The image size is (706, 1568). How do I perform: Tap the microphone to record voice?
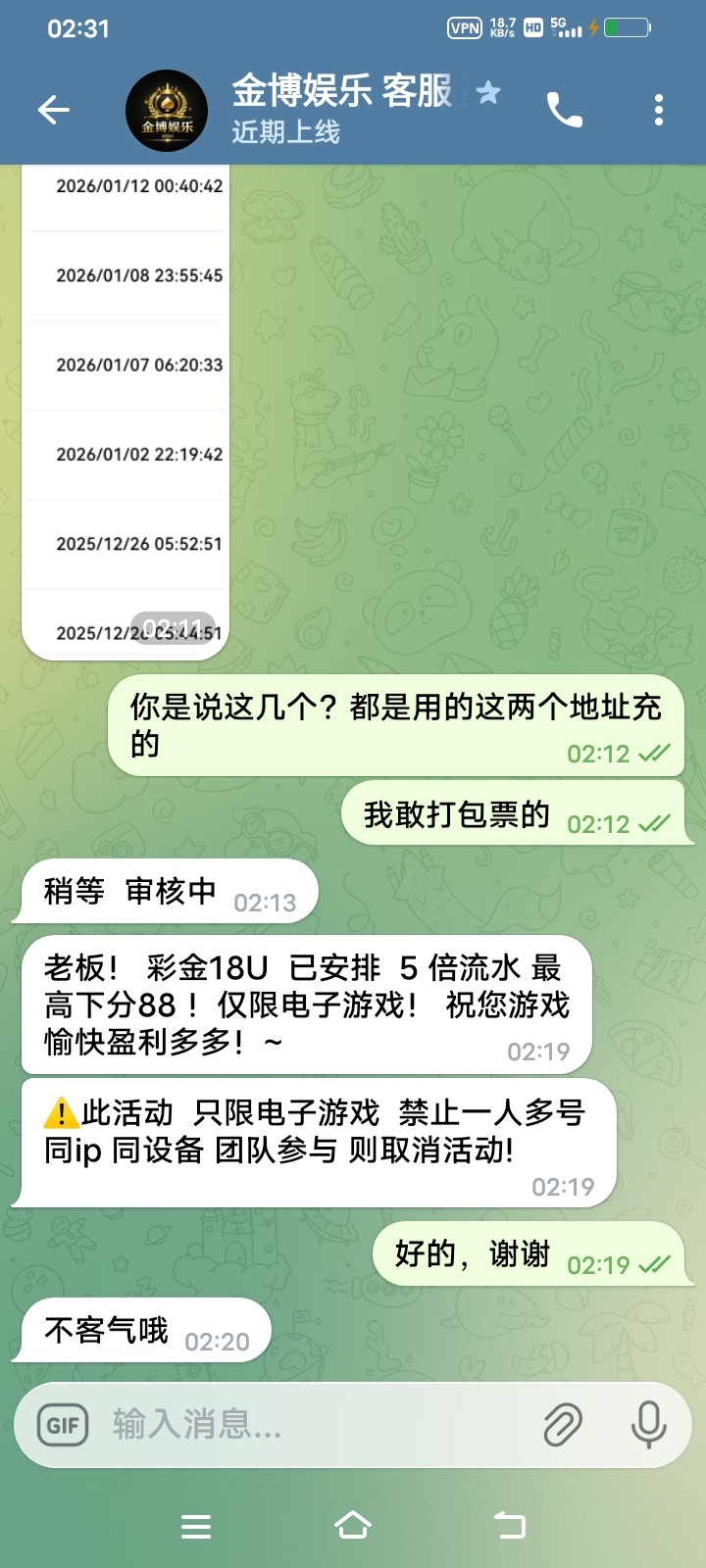coord(648,1425)
